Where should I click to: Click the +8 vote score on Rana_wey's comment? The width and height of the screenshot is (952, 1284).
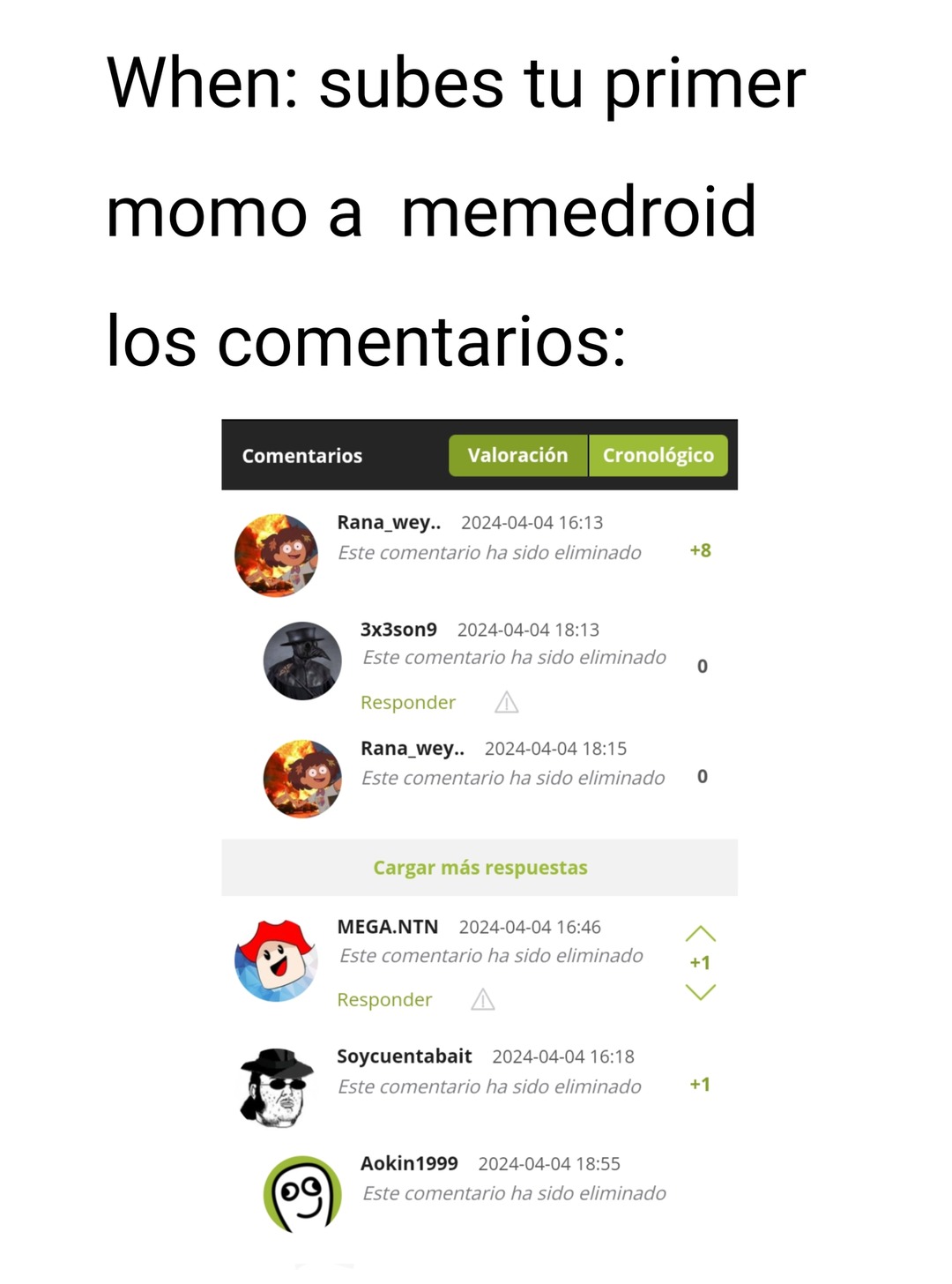[x=701, y=550]
